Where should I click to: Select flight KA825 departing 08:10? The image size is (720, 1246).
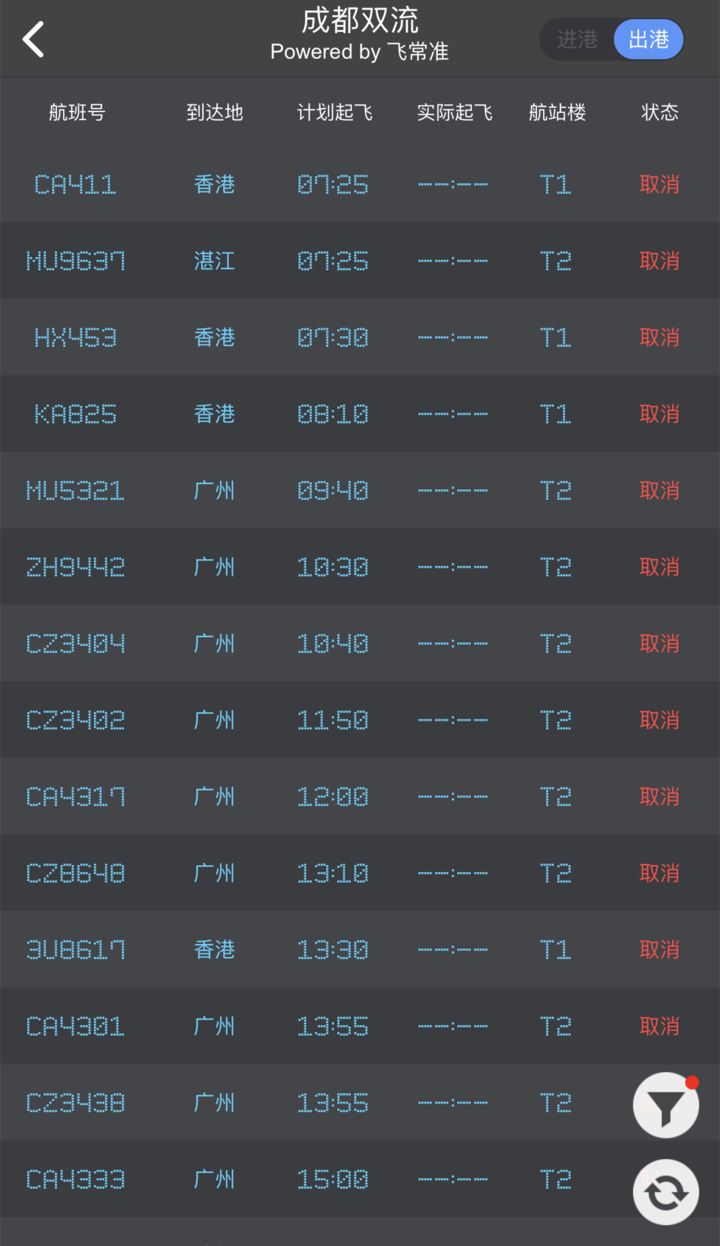360,414
